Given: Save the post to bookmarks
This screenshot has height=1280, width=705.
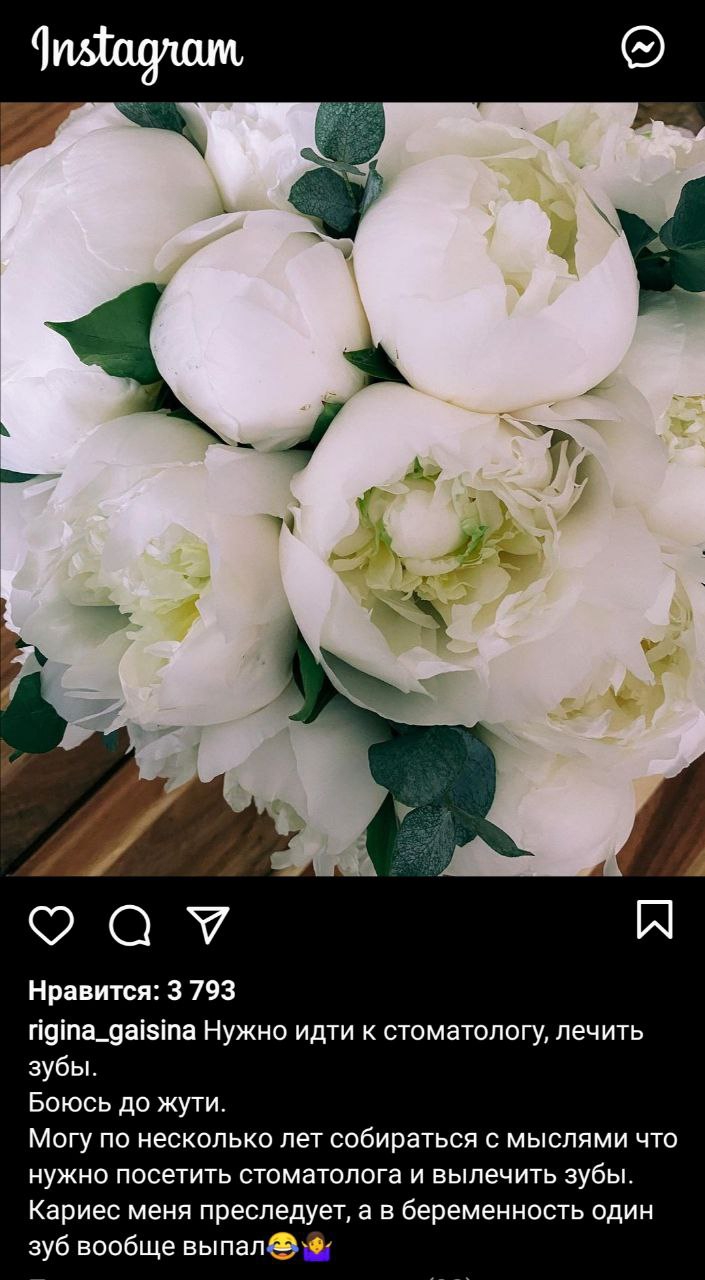Looking at the screenshot, I should click(x=655, y=920).
